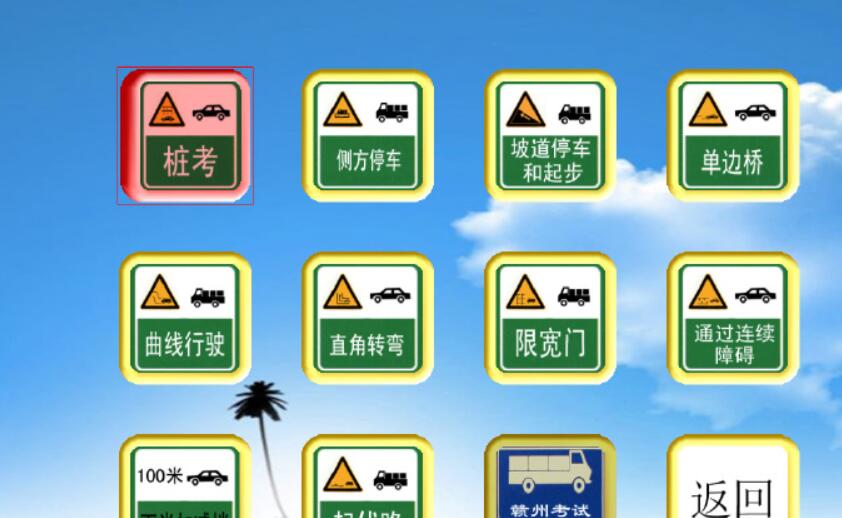Viewport: 842px width, 518px height.
Task: Open the 起伏路 exercise
Action: [368, 482]
